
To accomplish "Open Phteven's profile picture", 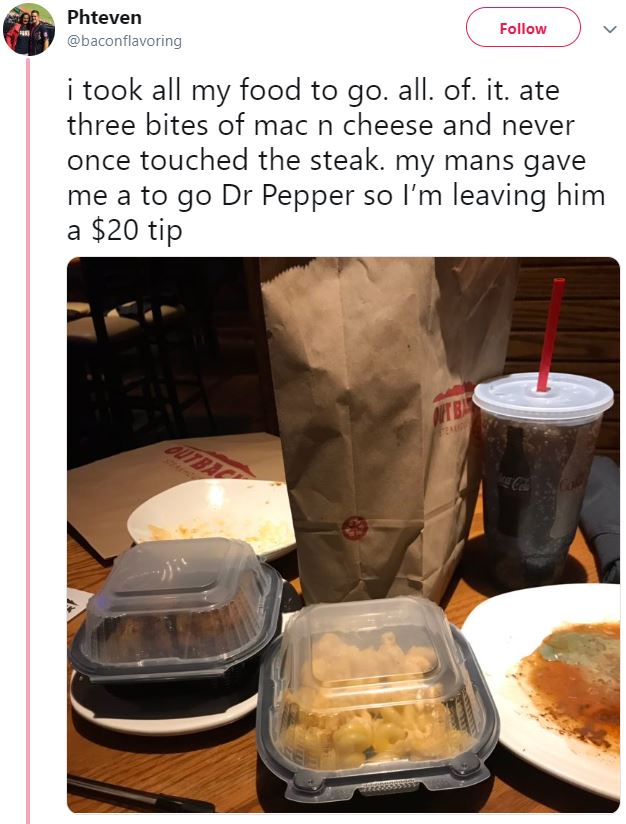I will [x=30, y=28].
